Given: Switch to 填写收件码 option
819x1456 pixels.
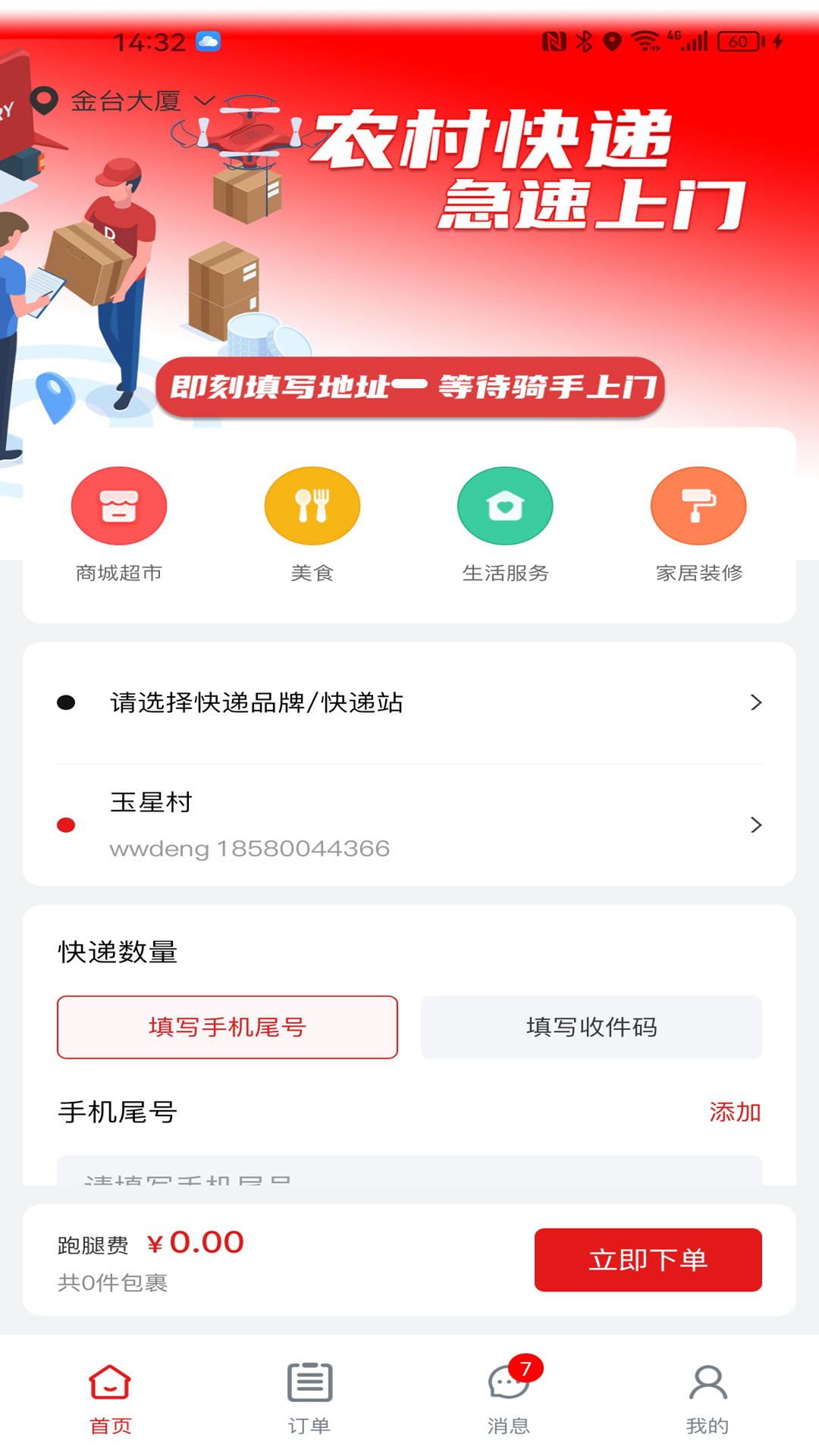Looking at the screenshot, I should point(591,1028).
